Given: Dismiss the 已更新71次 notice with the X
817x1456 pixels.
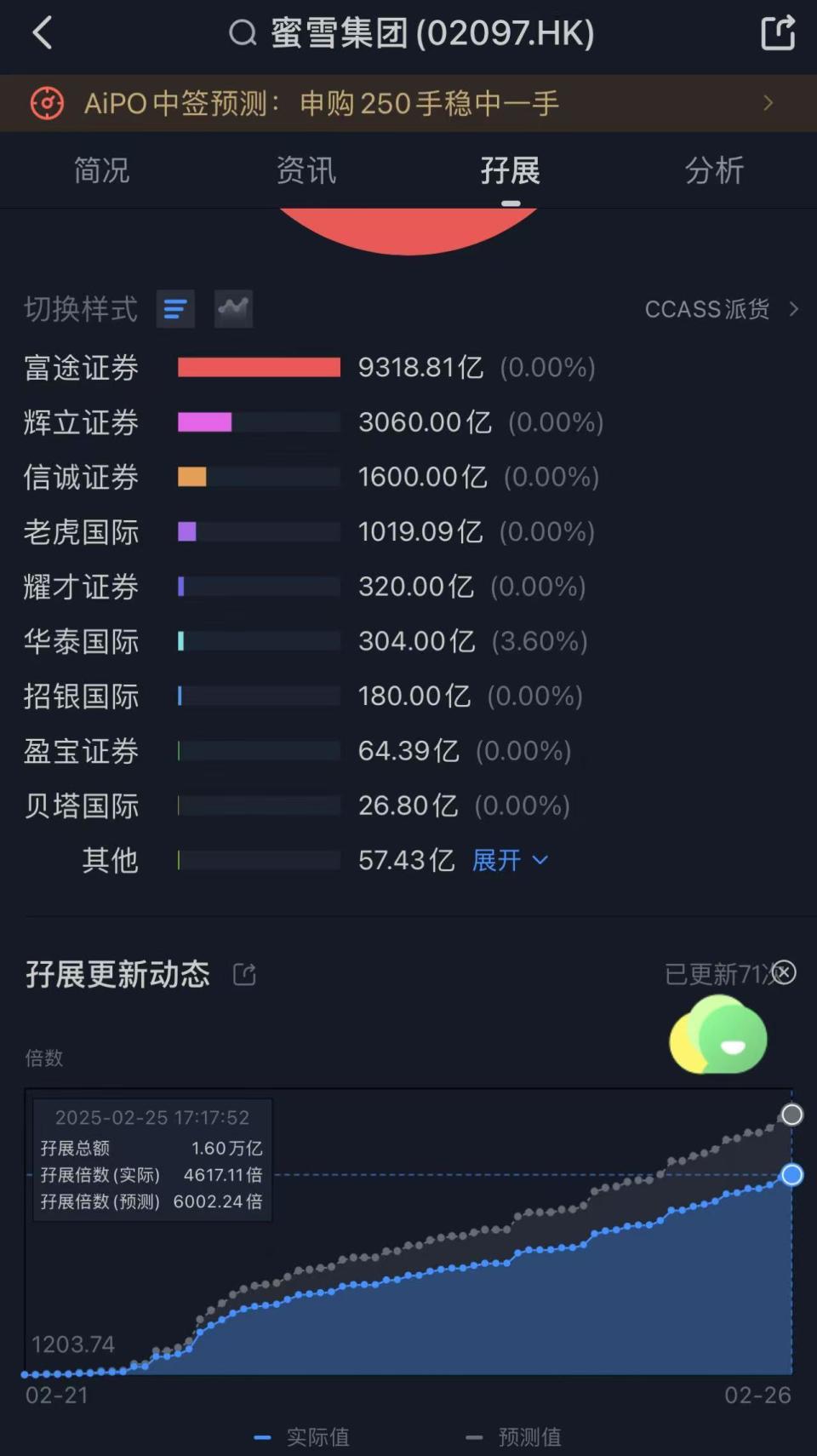Looking at the screenshot, I should (x=784, y=972).
